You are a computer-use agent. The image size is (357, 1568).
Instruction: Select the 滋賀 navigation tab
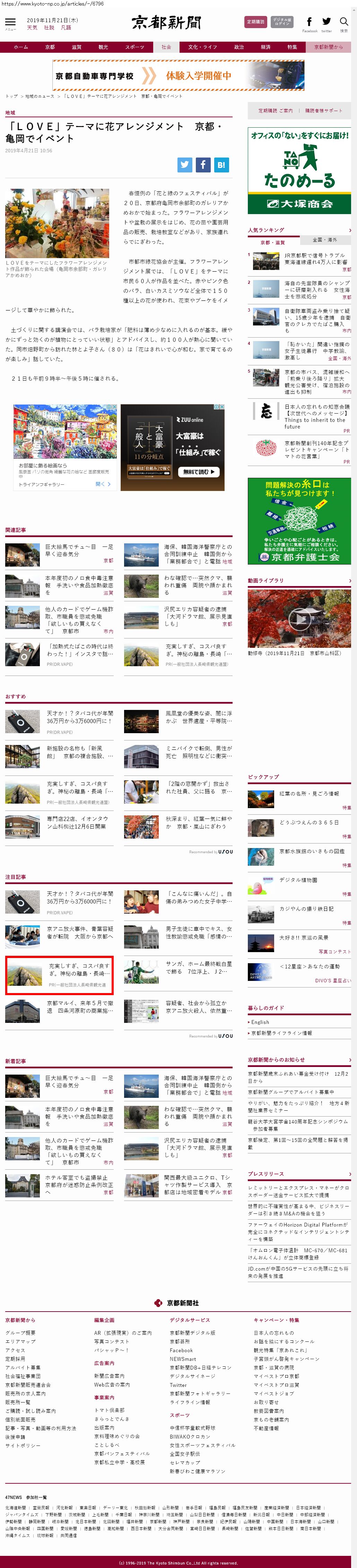[x=77, y=47]
